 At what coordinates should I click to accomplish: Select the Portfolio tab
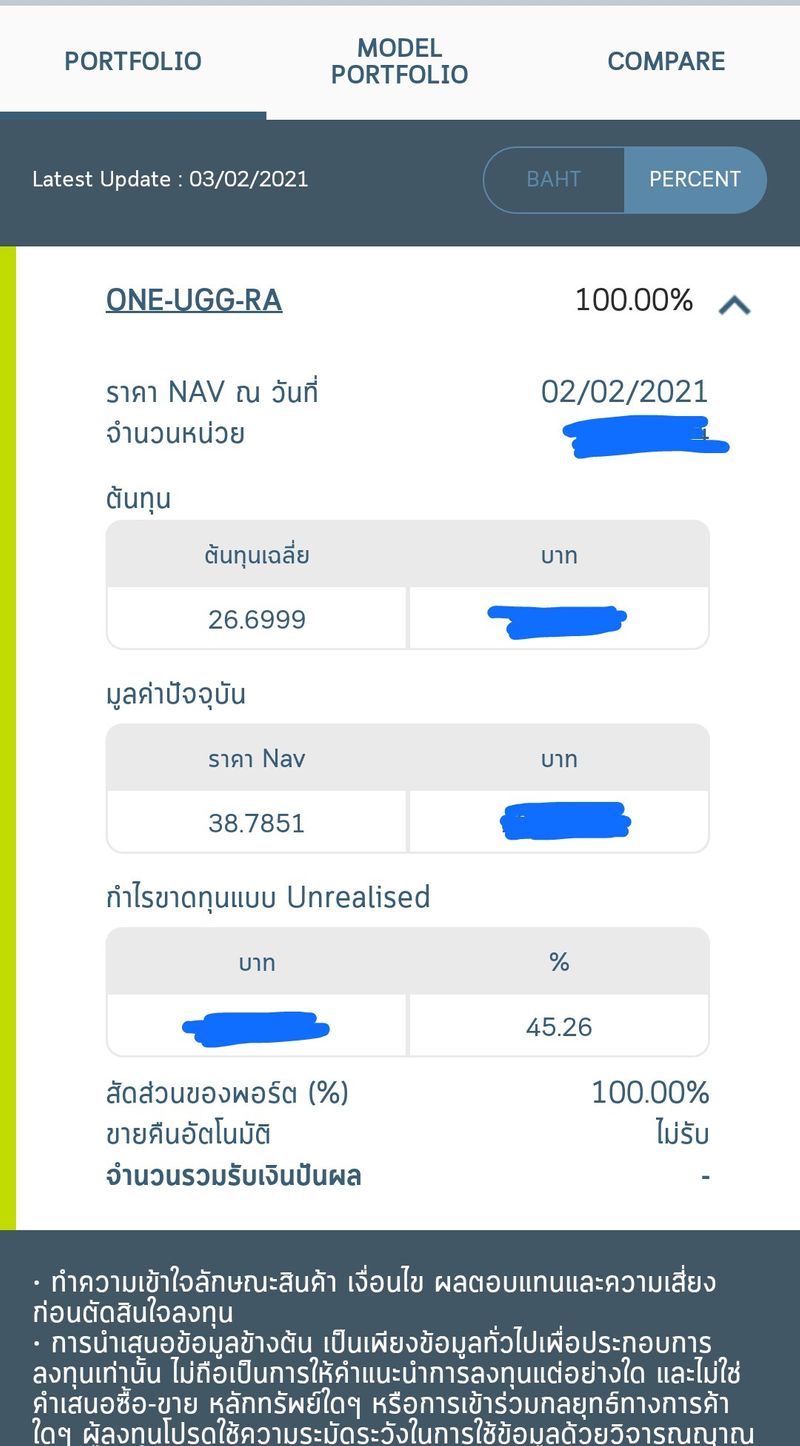133,61
